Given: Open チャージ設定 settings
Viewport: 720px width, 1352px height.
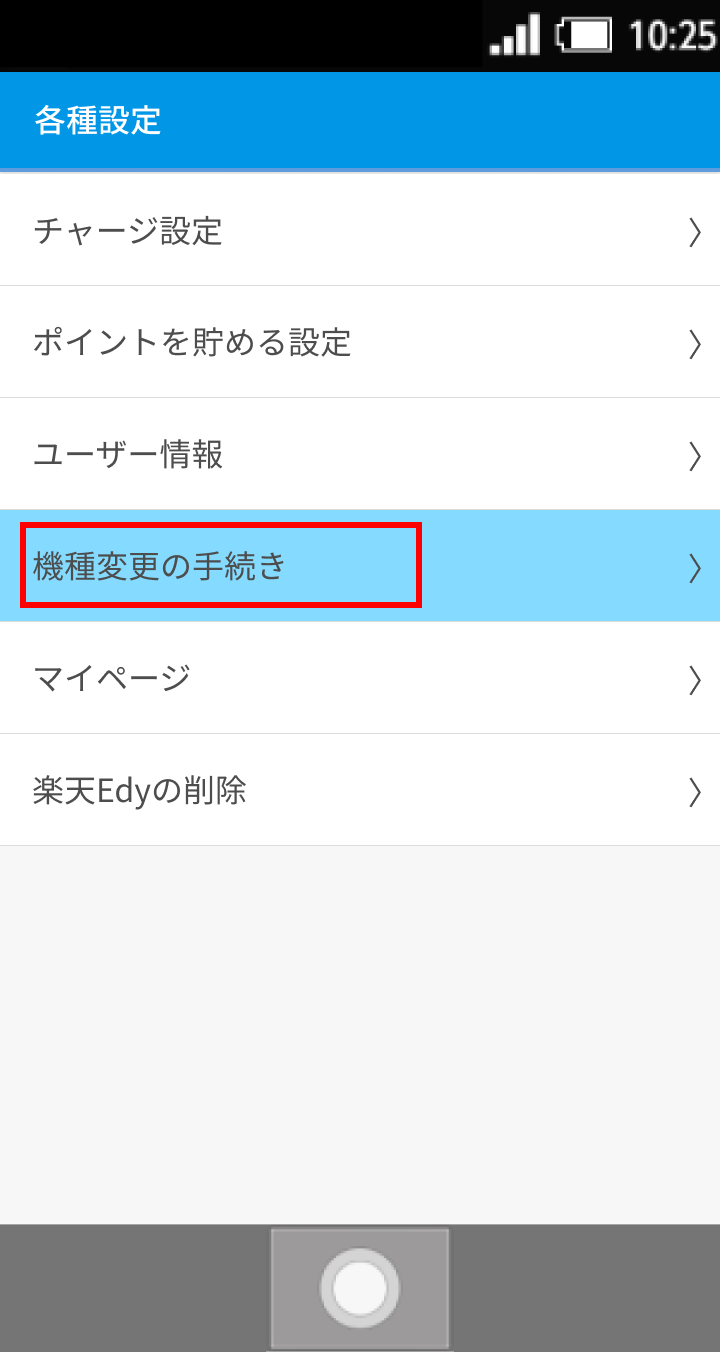Looking at the screenshot, I should [360, 230].
